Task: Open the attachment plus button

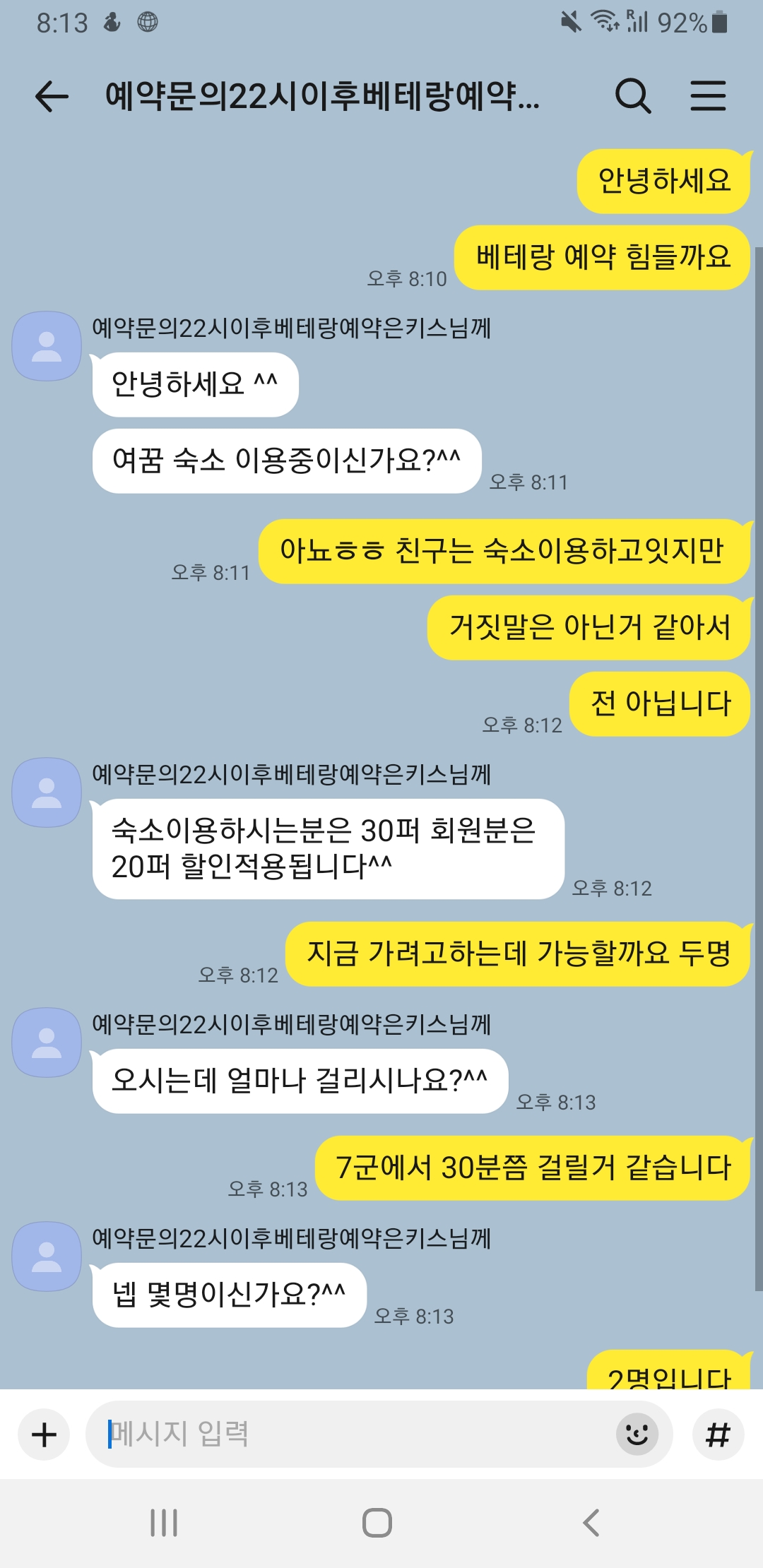Action: [44, 1435]
